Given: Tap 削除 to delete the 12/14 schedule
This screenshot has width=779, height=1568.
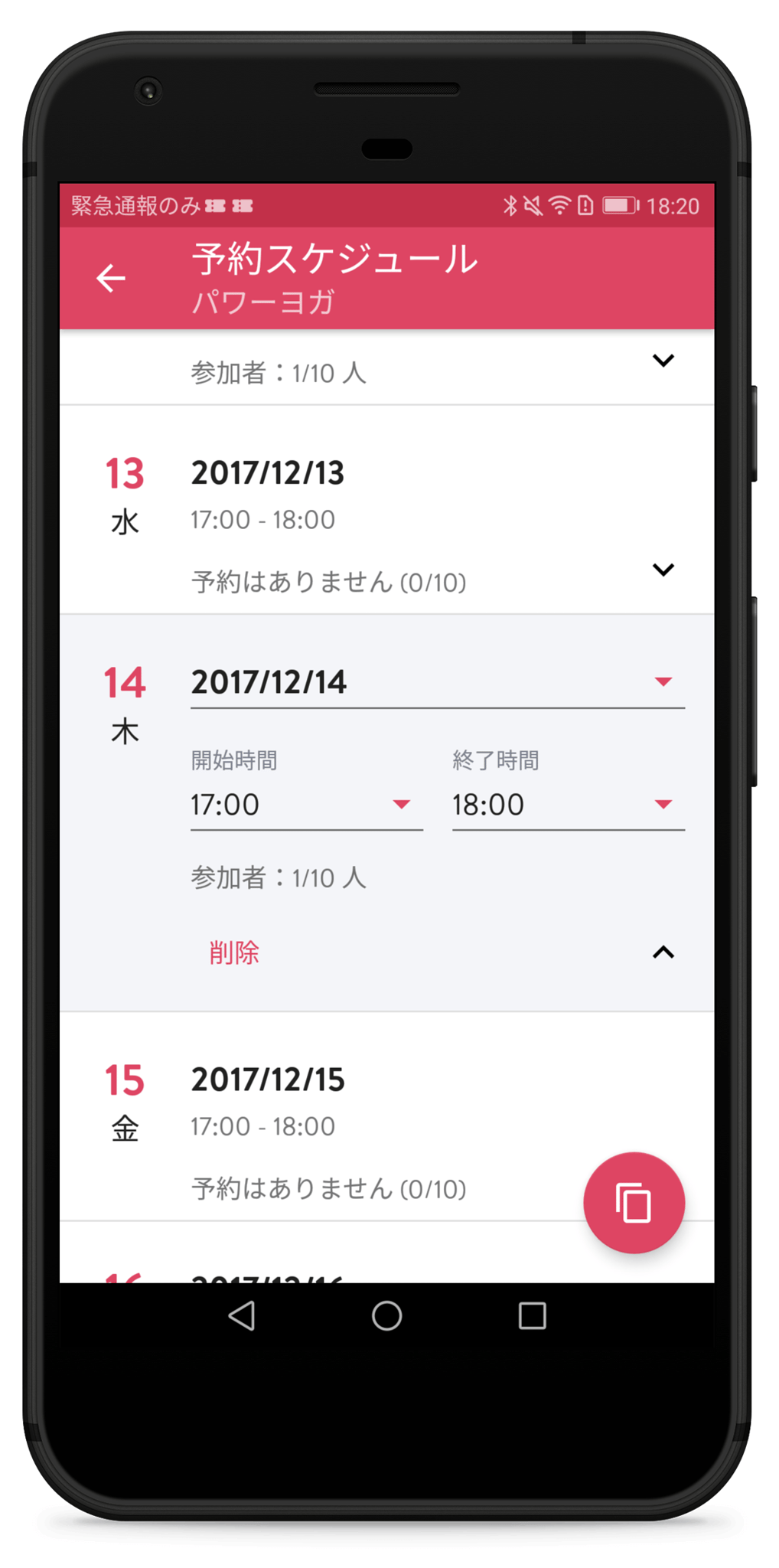Looking at the screenshot, I should click(x=234, y=953).
